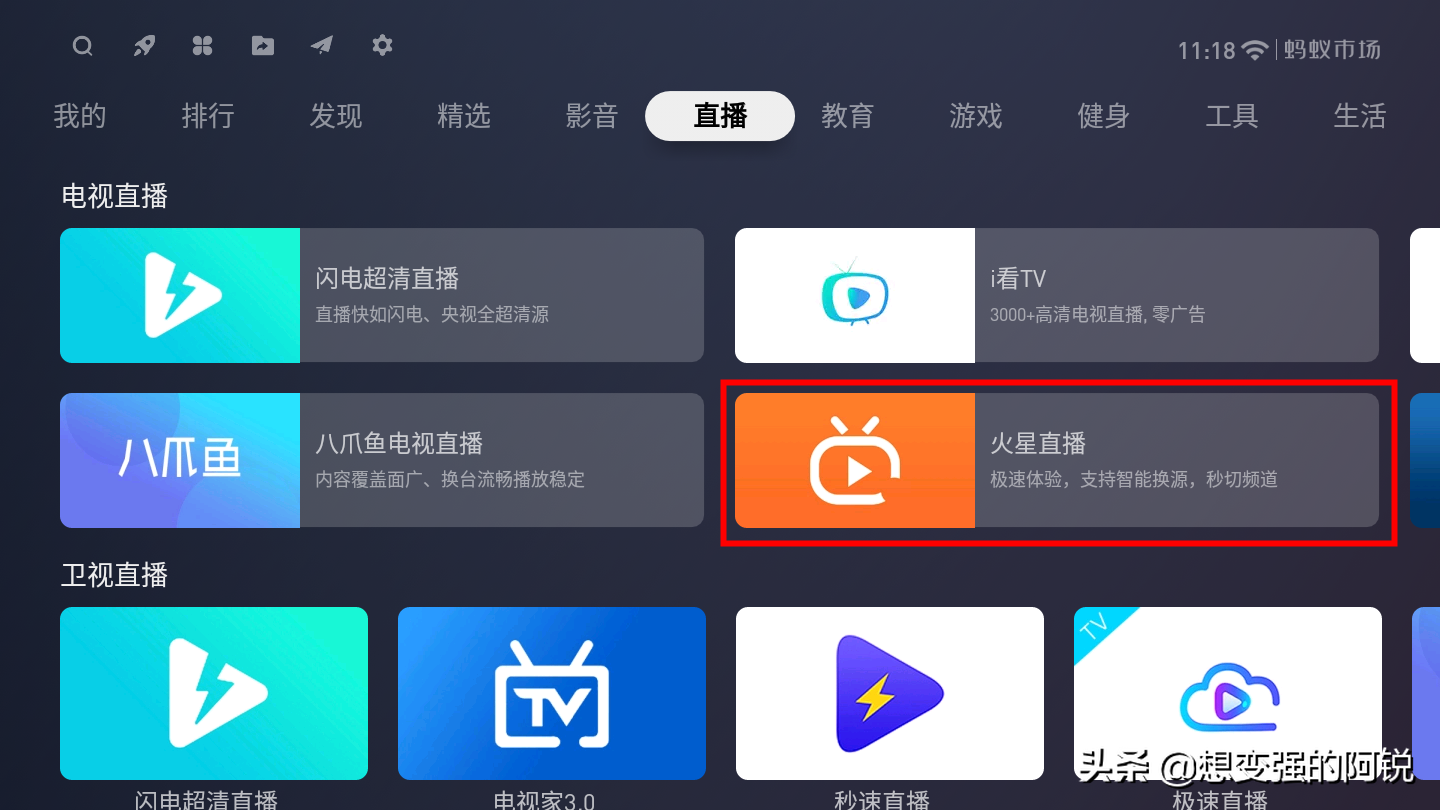The height and width of the screenshot is (810, 1440).
Task: Open the search icon
Action: [x=83, y=46]
